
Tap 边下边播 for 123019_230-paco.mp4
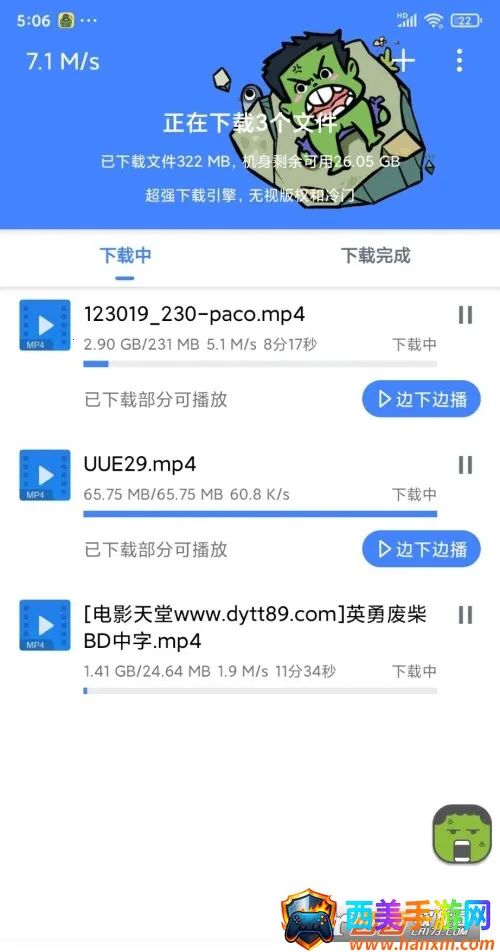tap(421, 399)
